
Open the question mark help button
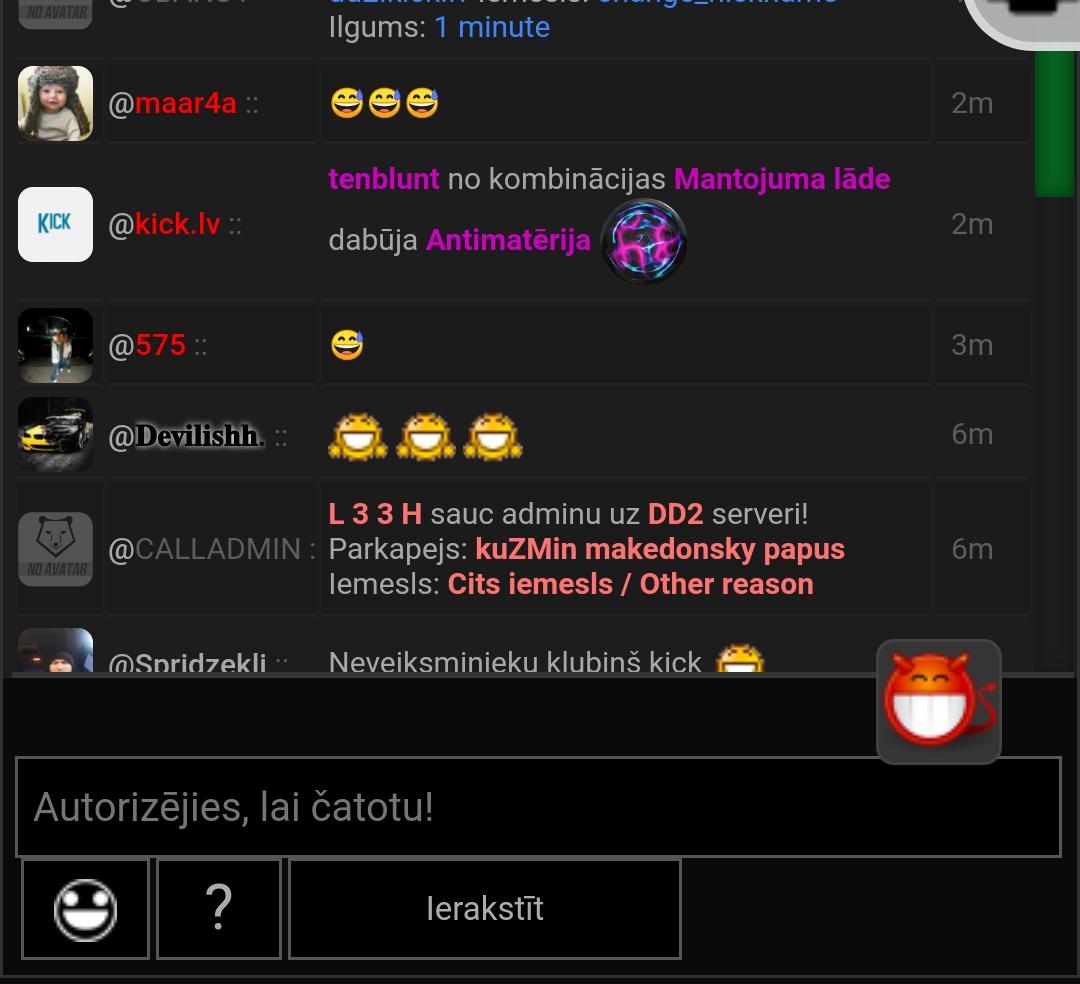point(218,909)
